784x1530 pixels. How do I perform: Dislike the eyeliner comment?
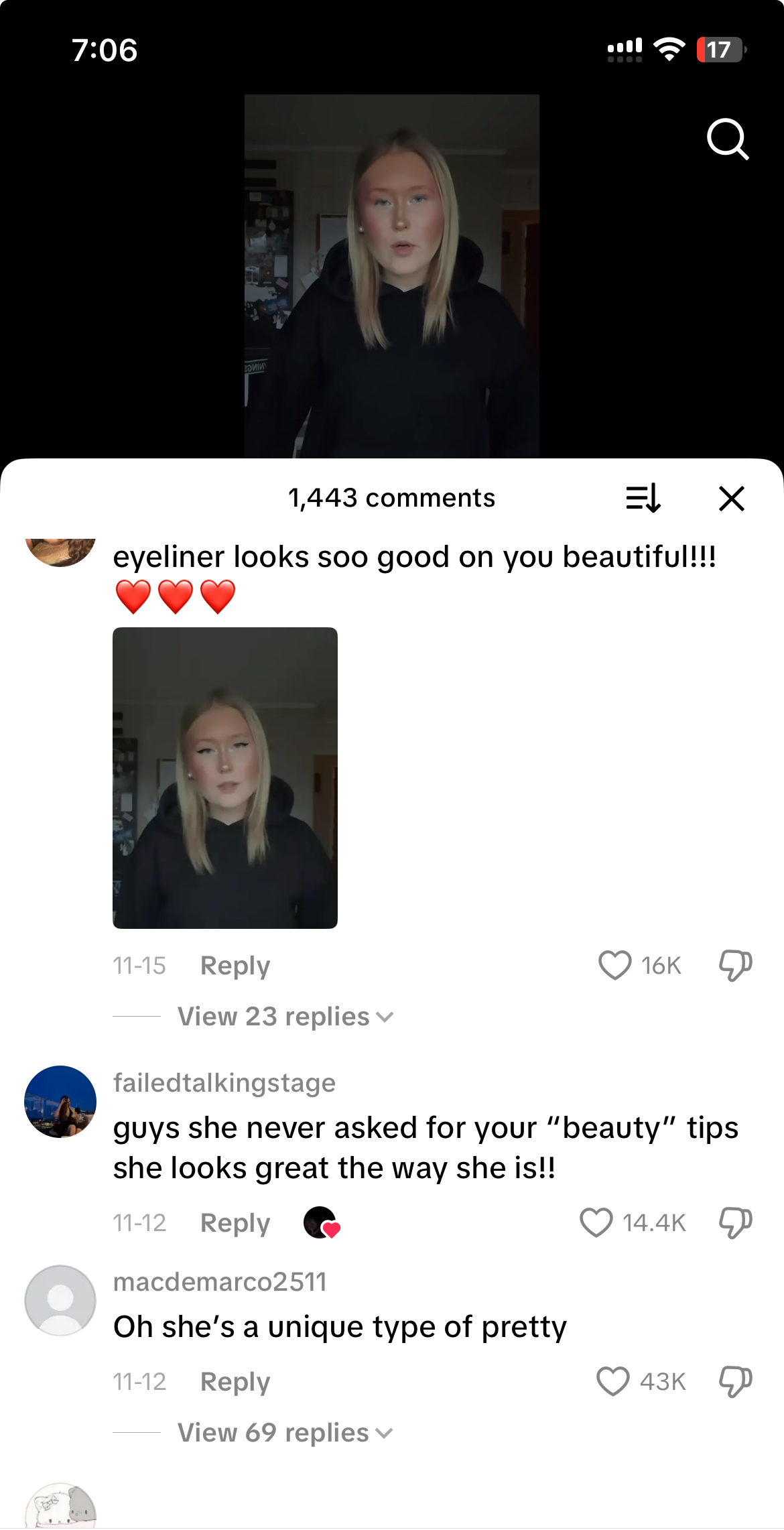tap(735, 966)
